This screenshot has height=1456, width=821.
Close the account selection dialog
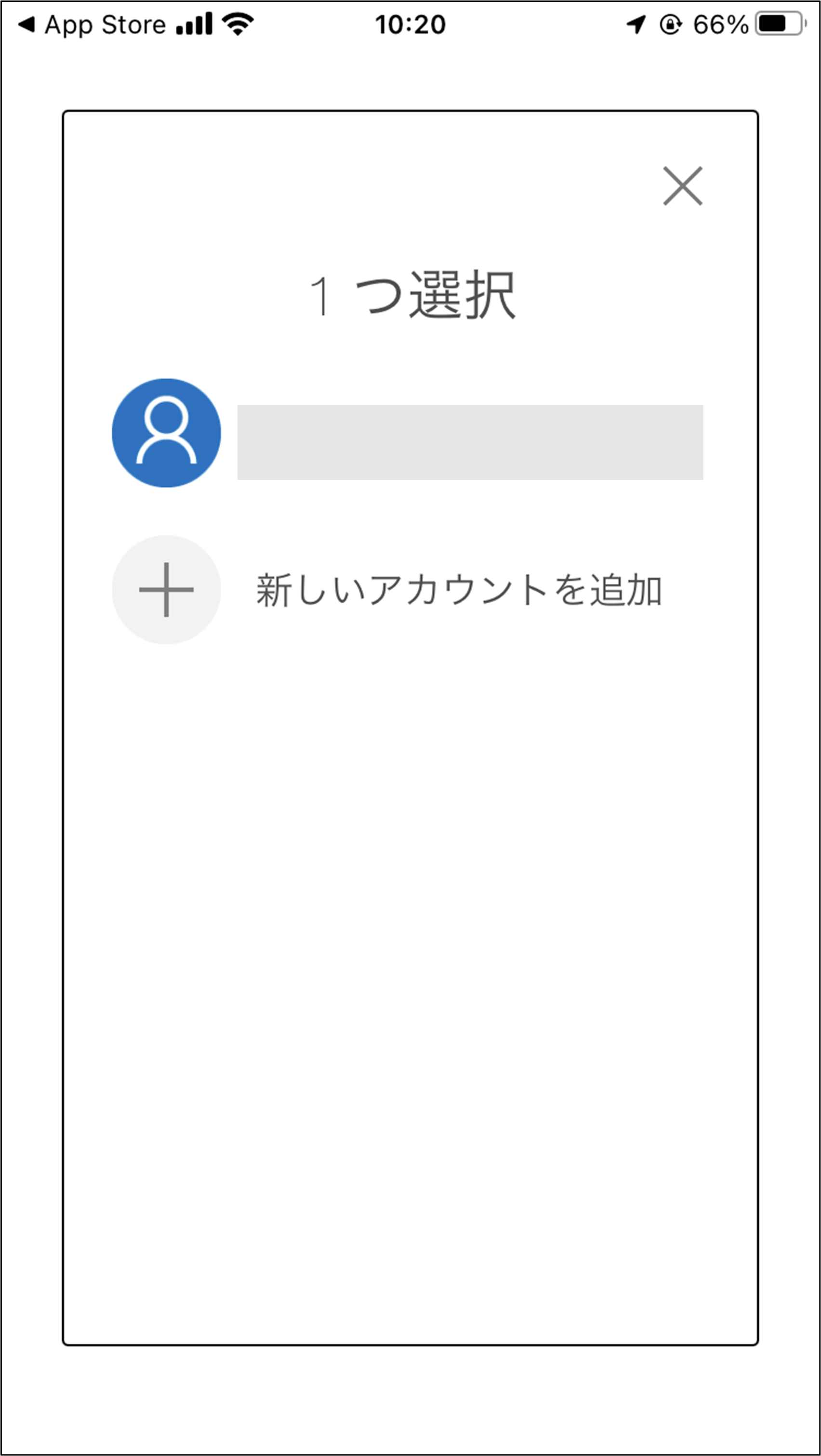coord(682,186)
